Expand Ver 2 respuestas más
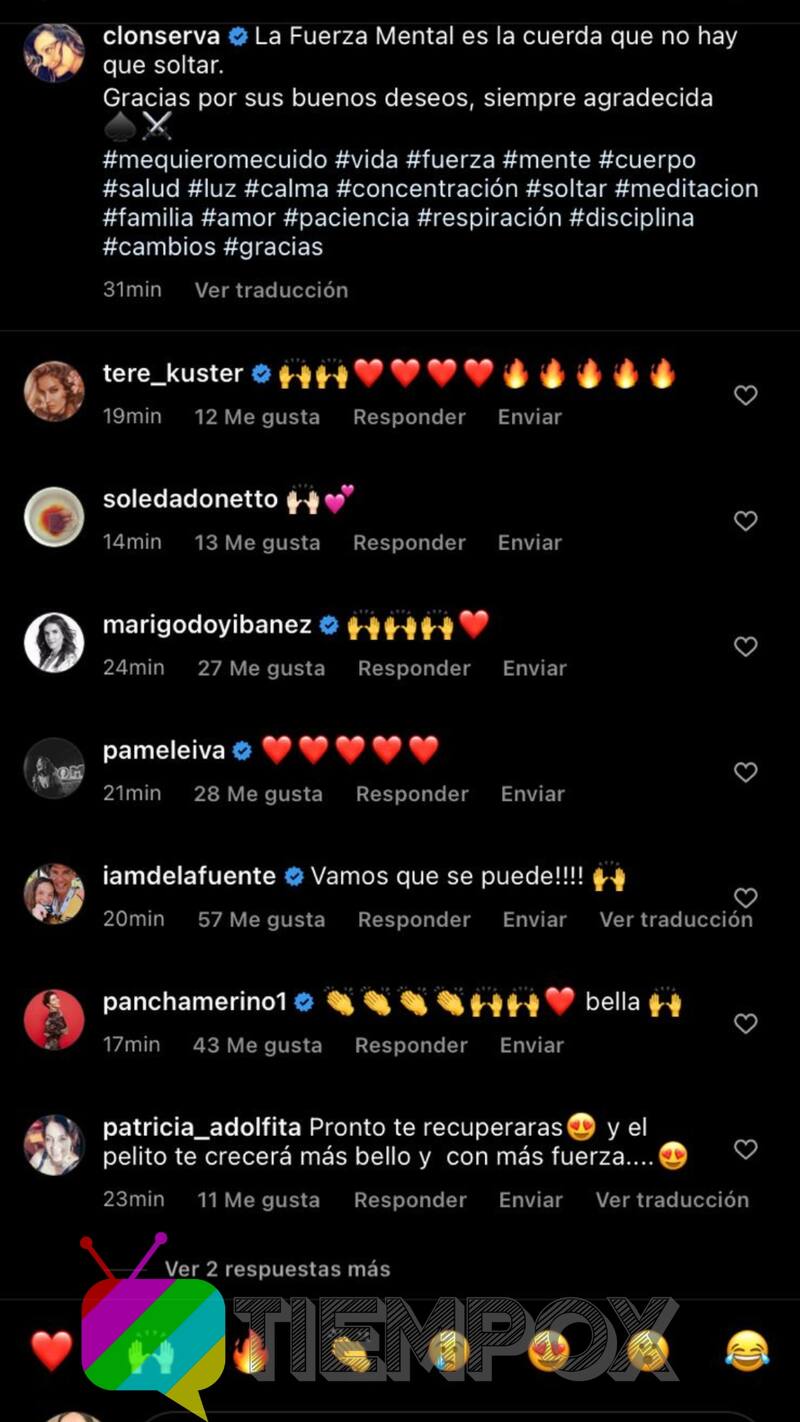Image resolution: width=800 pixels, height=1422 pixels. pyautogui.click(x=277, y=1269)
